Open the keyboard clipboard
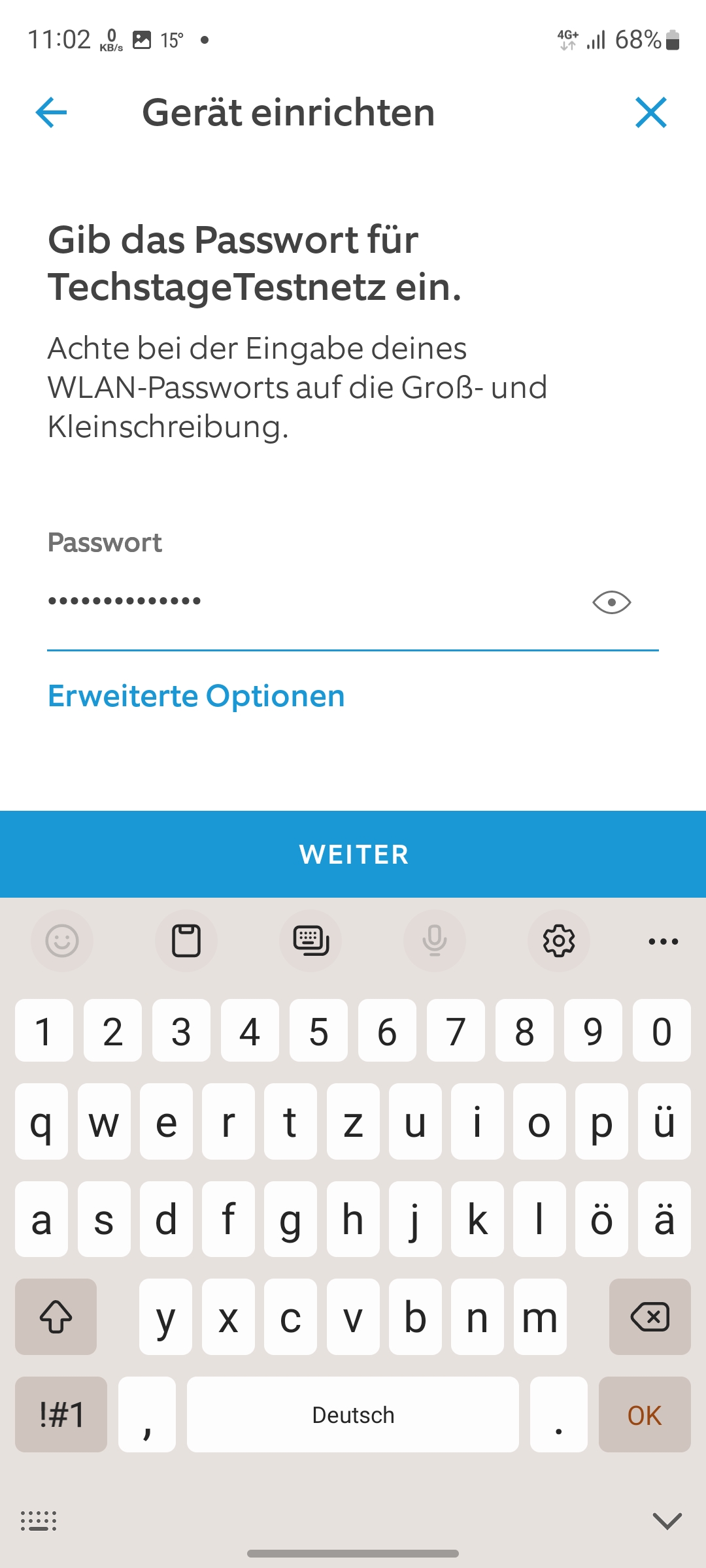Viewport: 706px width, 1568px height. coord(186,941)
